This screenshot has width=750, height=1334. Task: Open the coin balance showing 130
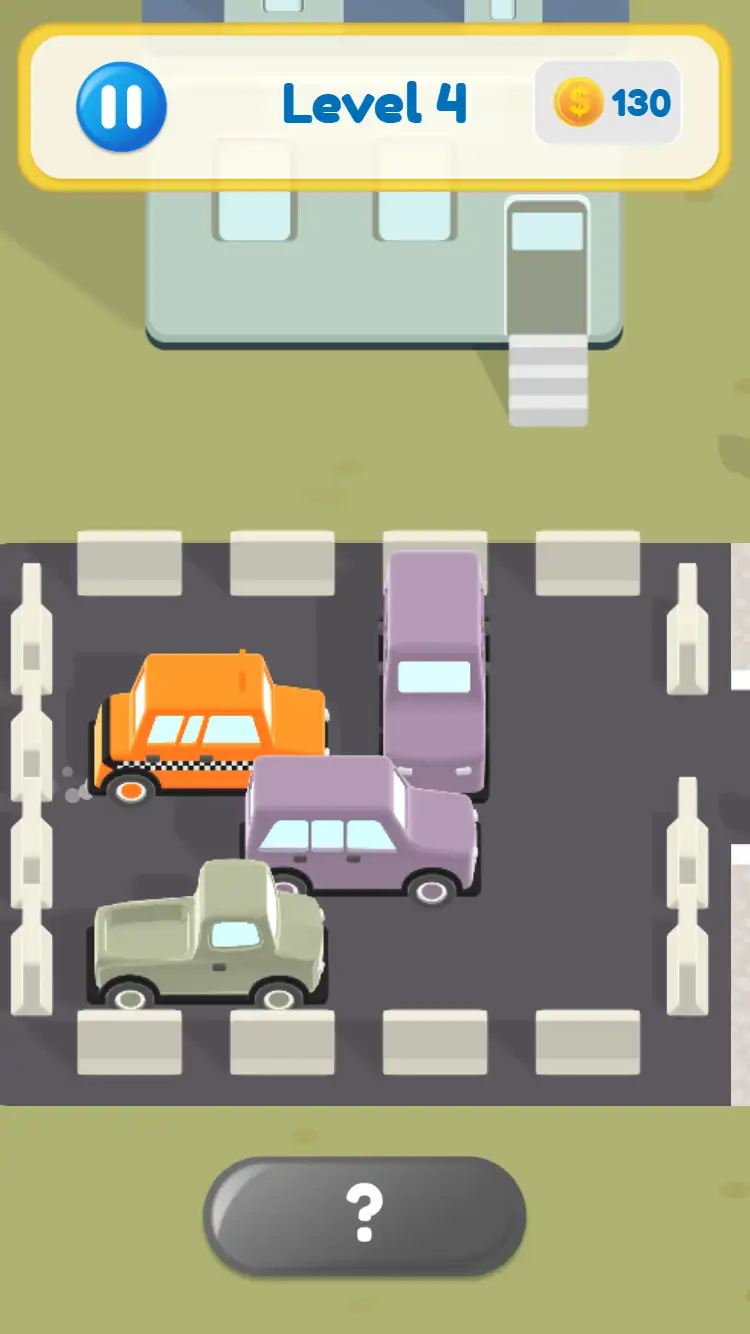point(609,103)
